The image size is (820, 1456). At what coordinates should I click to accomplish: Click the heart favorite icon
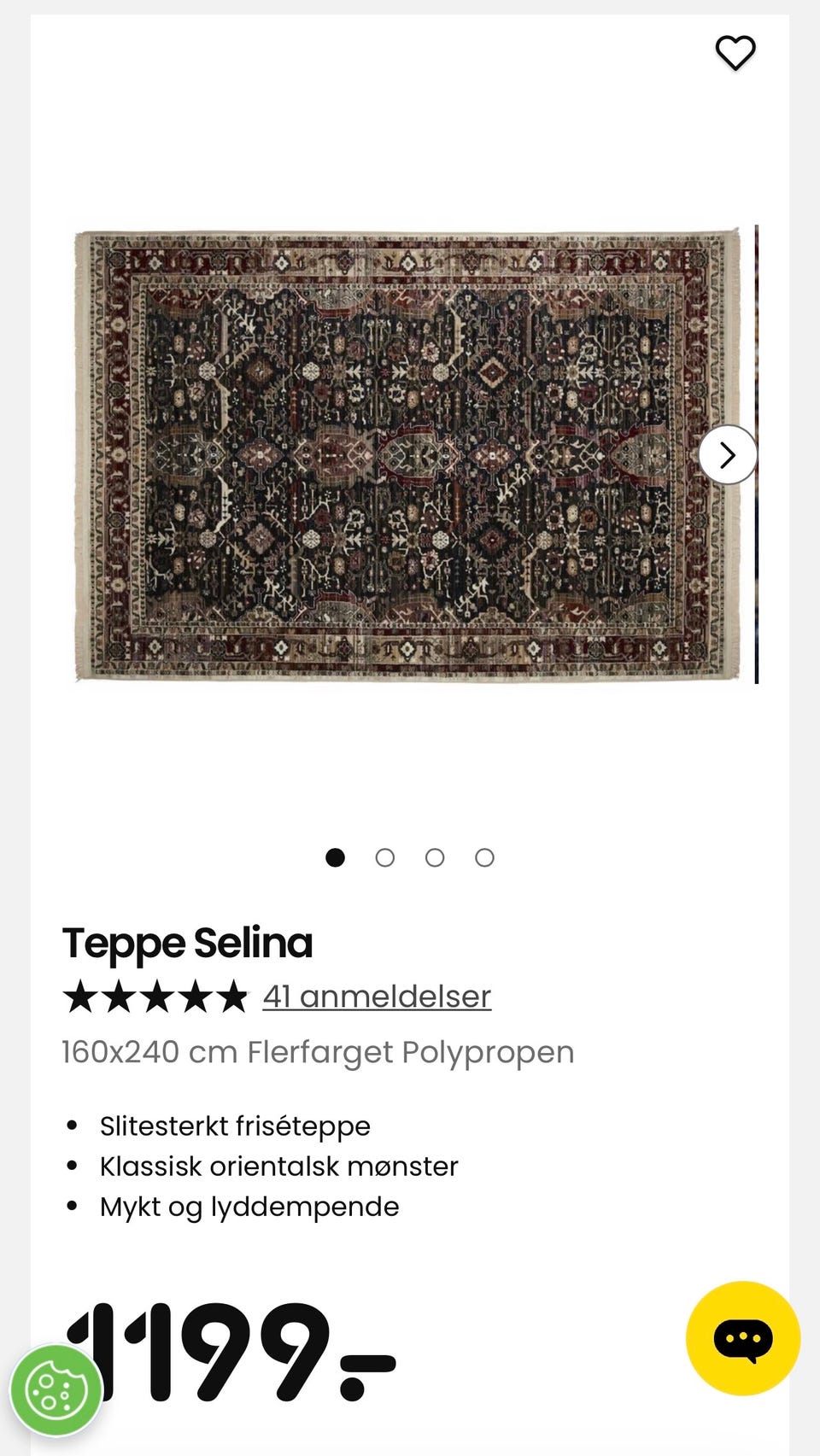(735, 53)
